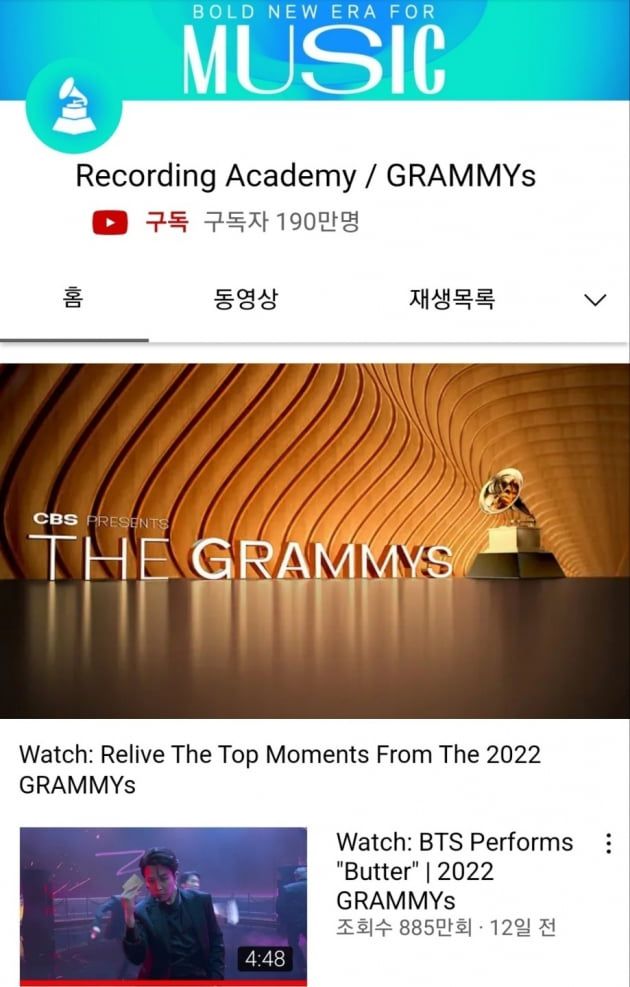Image resolution: width=630 pixels, height=987 pixels.
Task: Expand the channel tabs dropdown chevron
Action: 595,300
